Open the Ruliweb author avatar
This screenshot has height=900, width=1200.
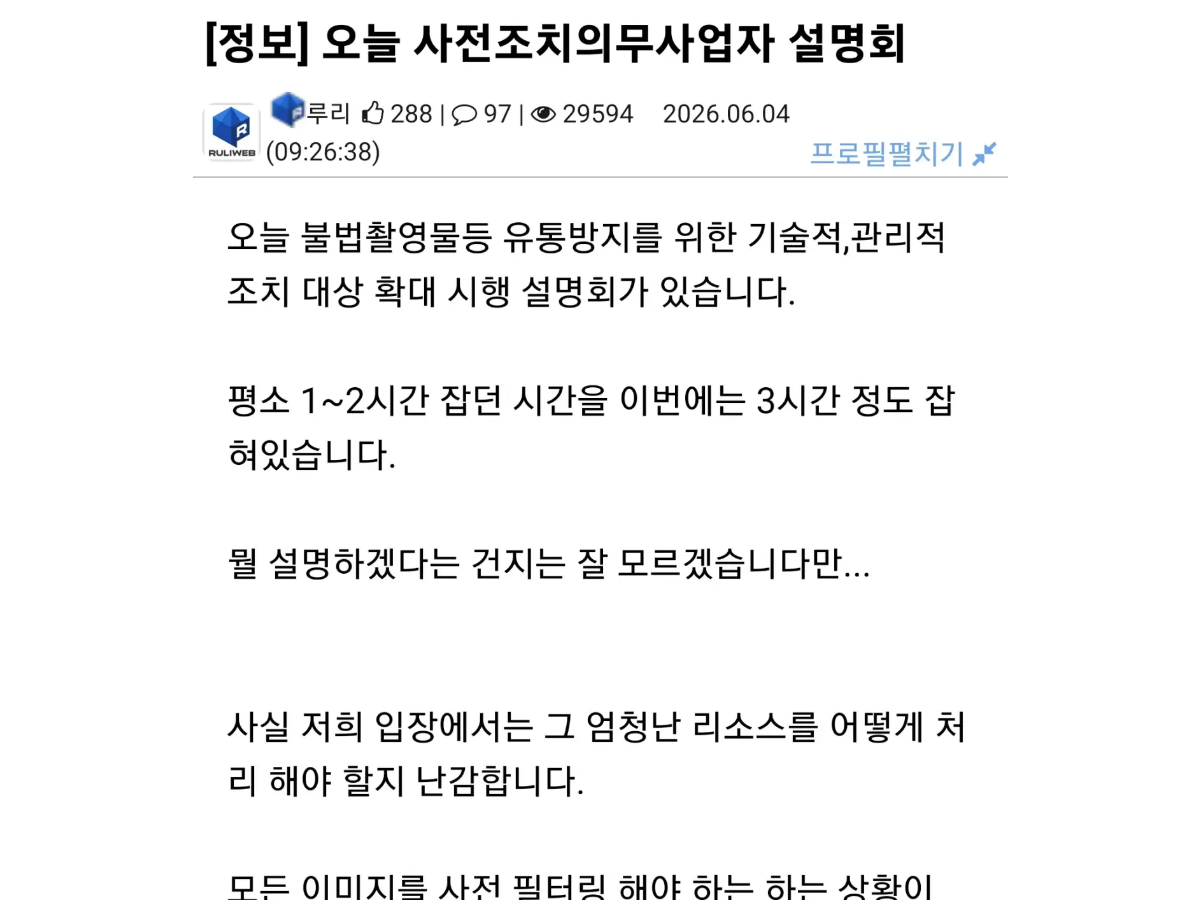point(231,133)
